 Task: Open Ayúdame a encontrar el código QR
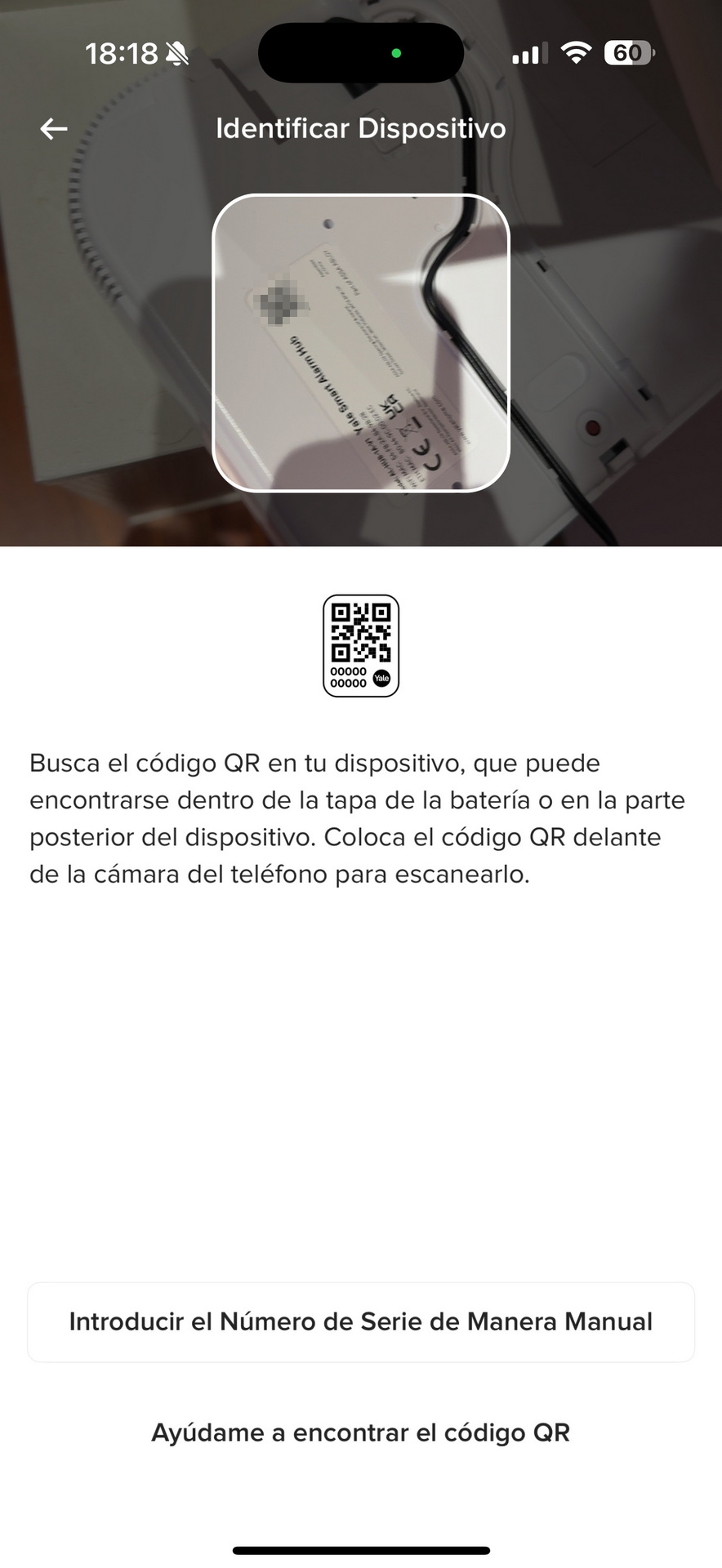click(361, 1432)
